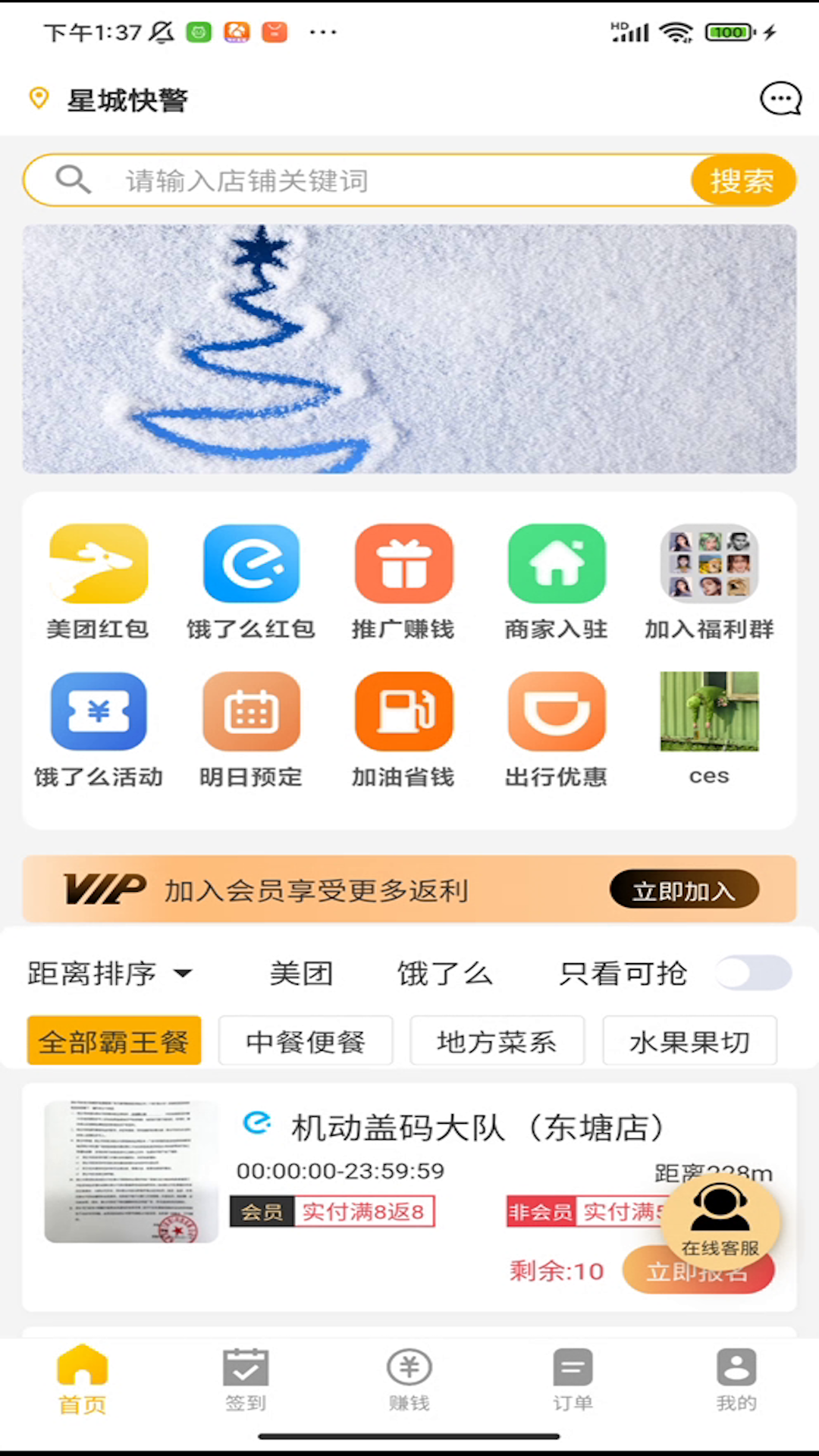Viewport: 819px width, 1456px height.
Task: Open the messages chat bubble icon
Action: point(780,99)
